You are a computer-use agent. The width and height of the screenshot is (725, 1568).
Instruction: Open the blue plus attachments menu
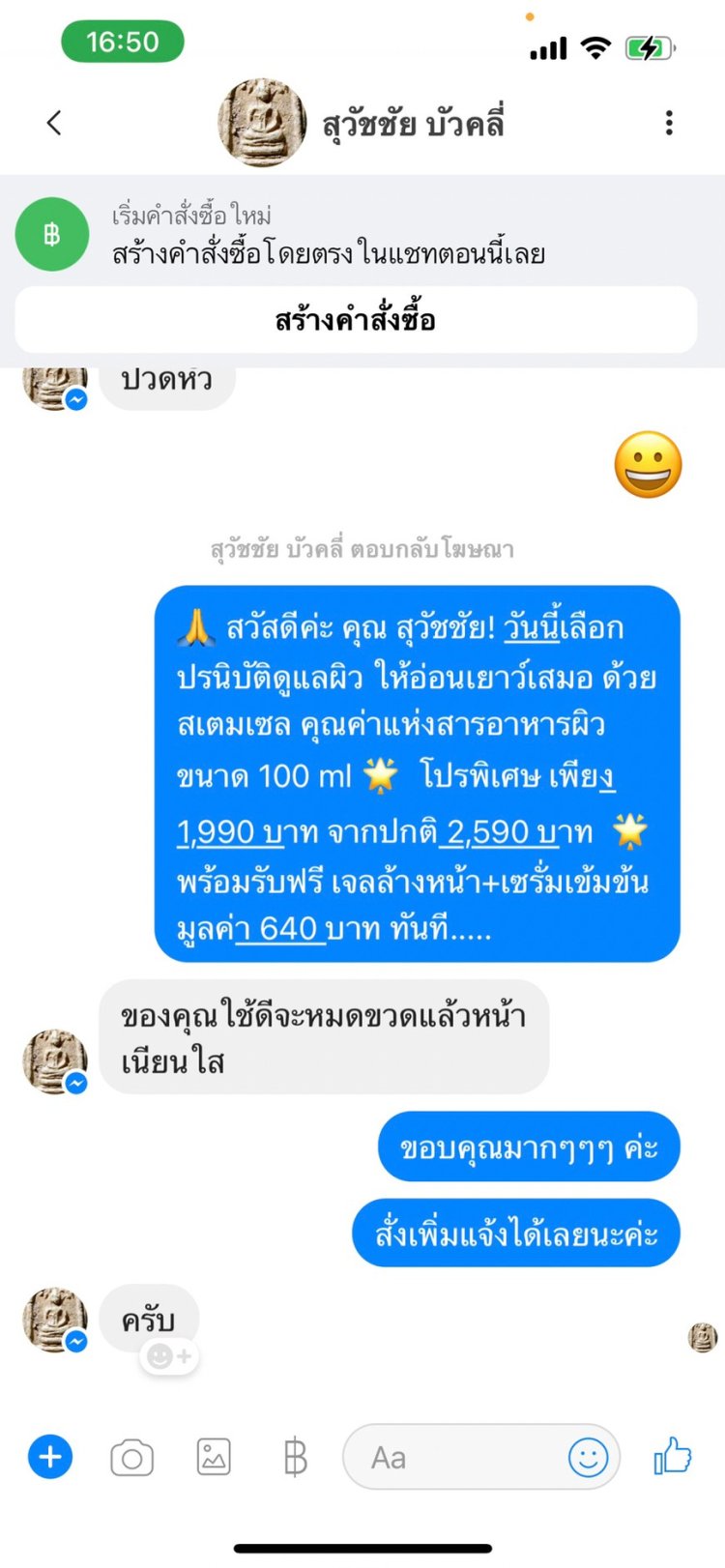click(x=50, y=1457)
